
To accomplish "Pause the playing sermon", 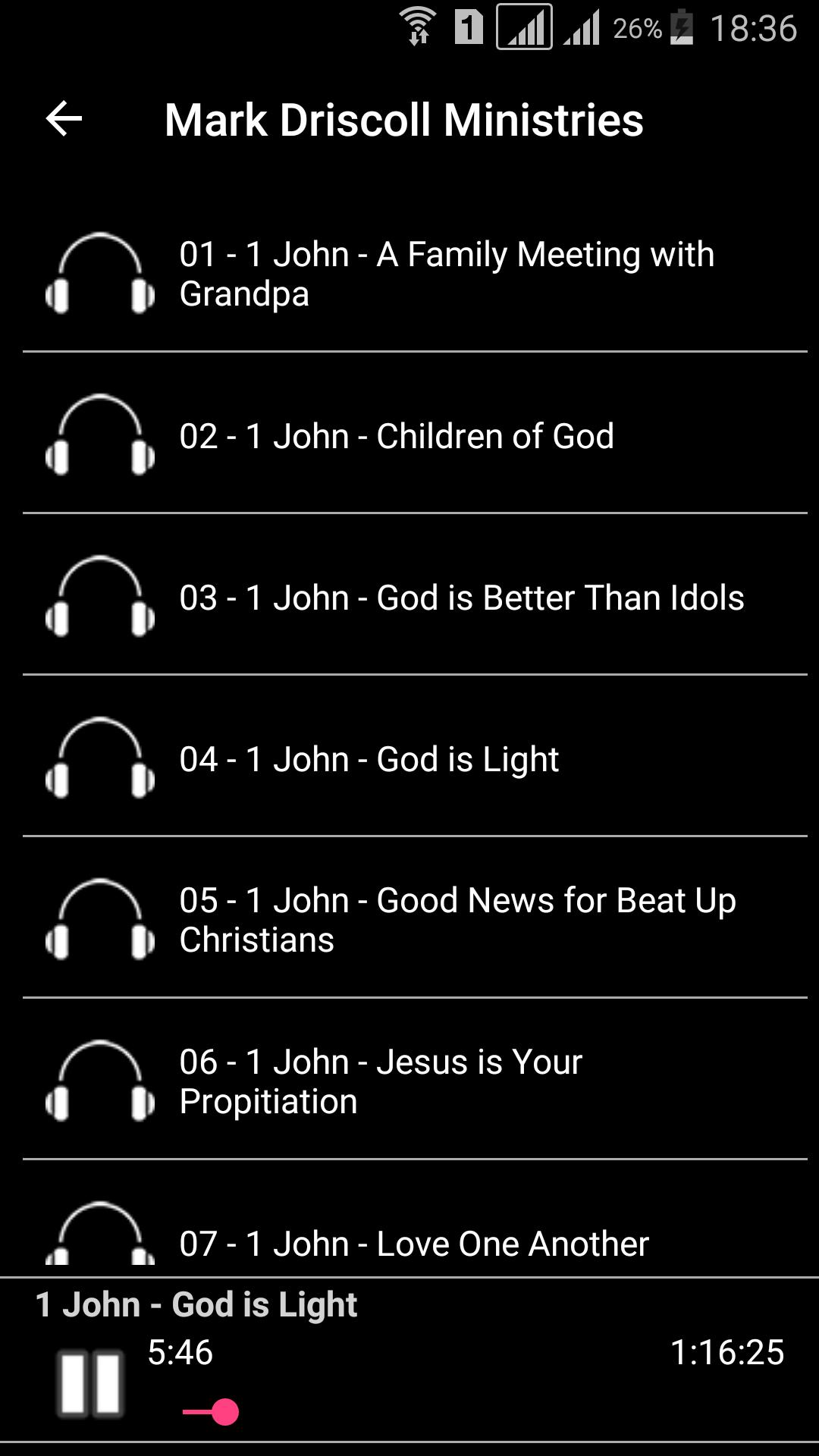I will click(90, 1383).
